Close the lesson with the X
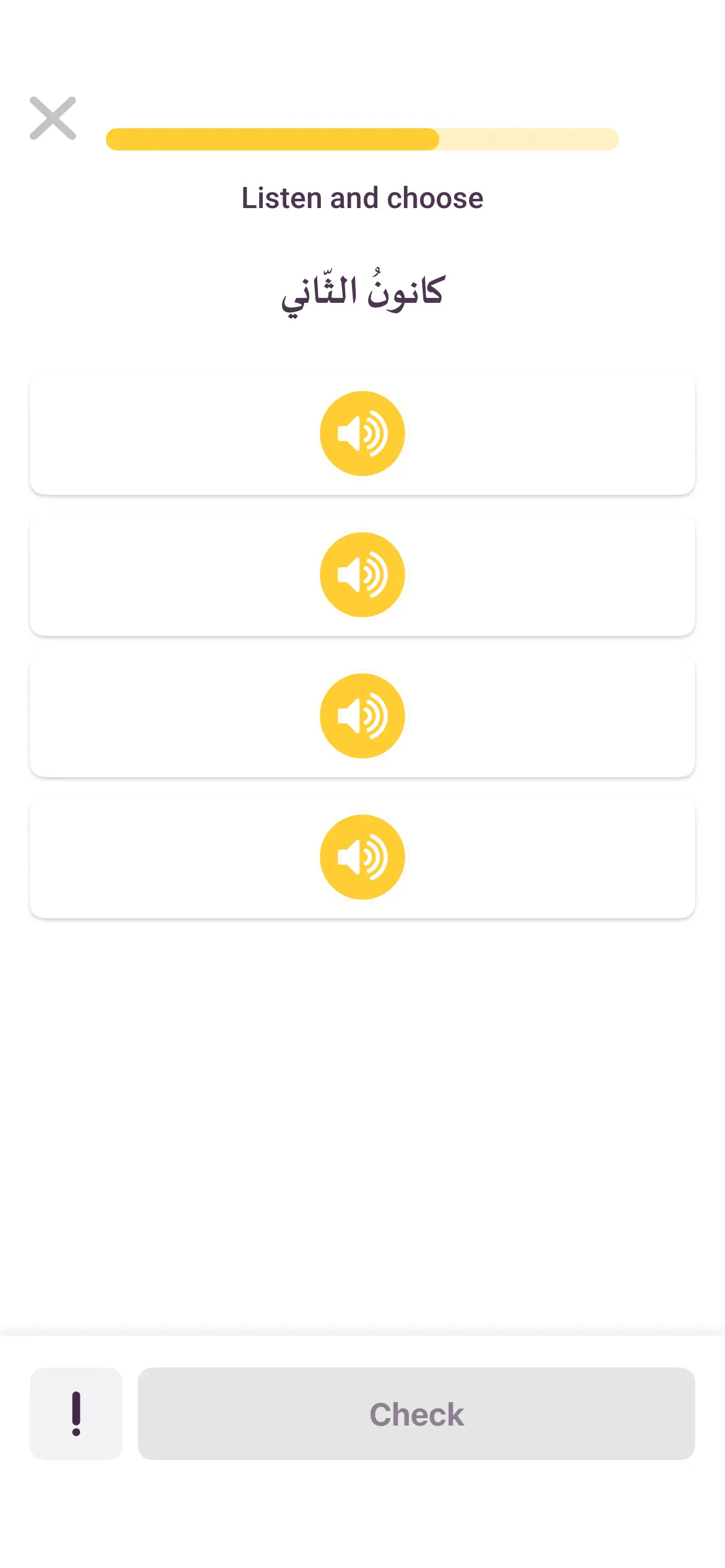Viewport: 725px width, 1568px height. [53, 118]
